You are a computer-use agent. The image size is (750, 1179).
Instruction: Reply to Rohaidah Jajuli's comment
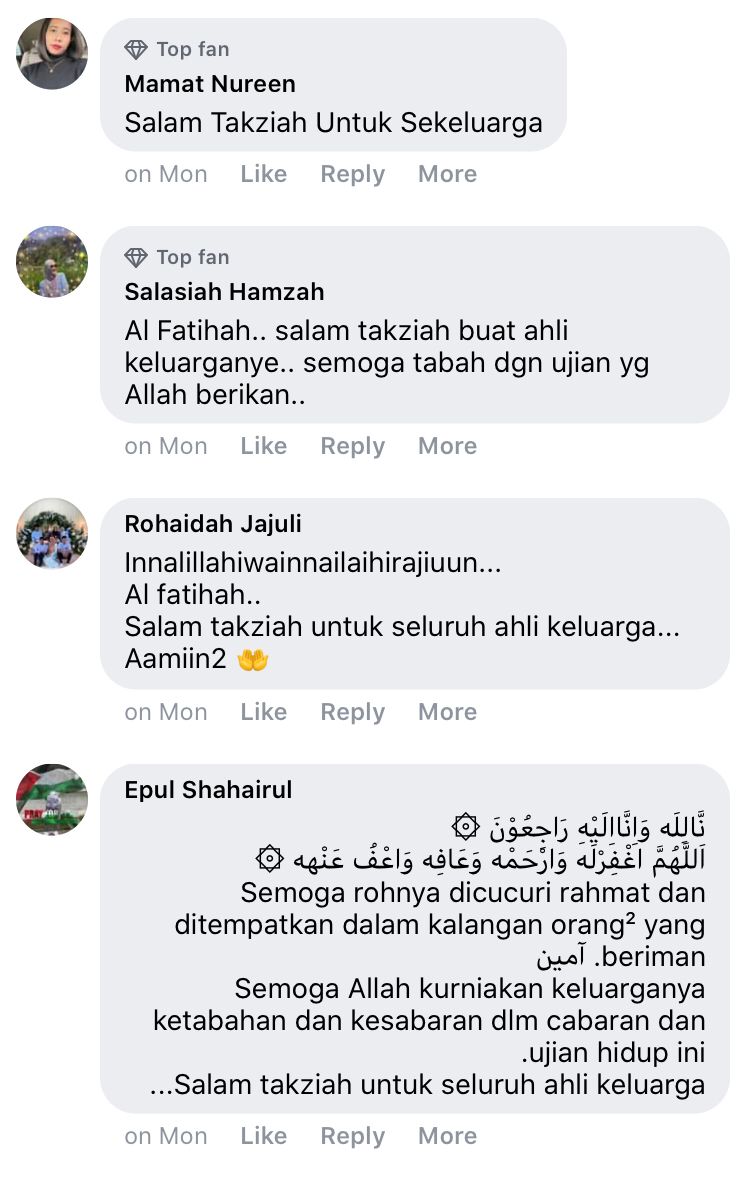[x=352, y=712]
